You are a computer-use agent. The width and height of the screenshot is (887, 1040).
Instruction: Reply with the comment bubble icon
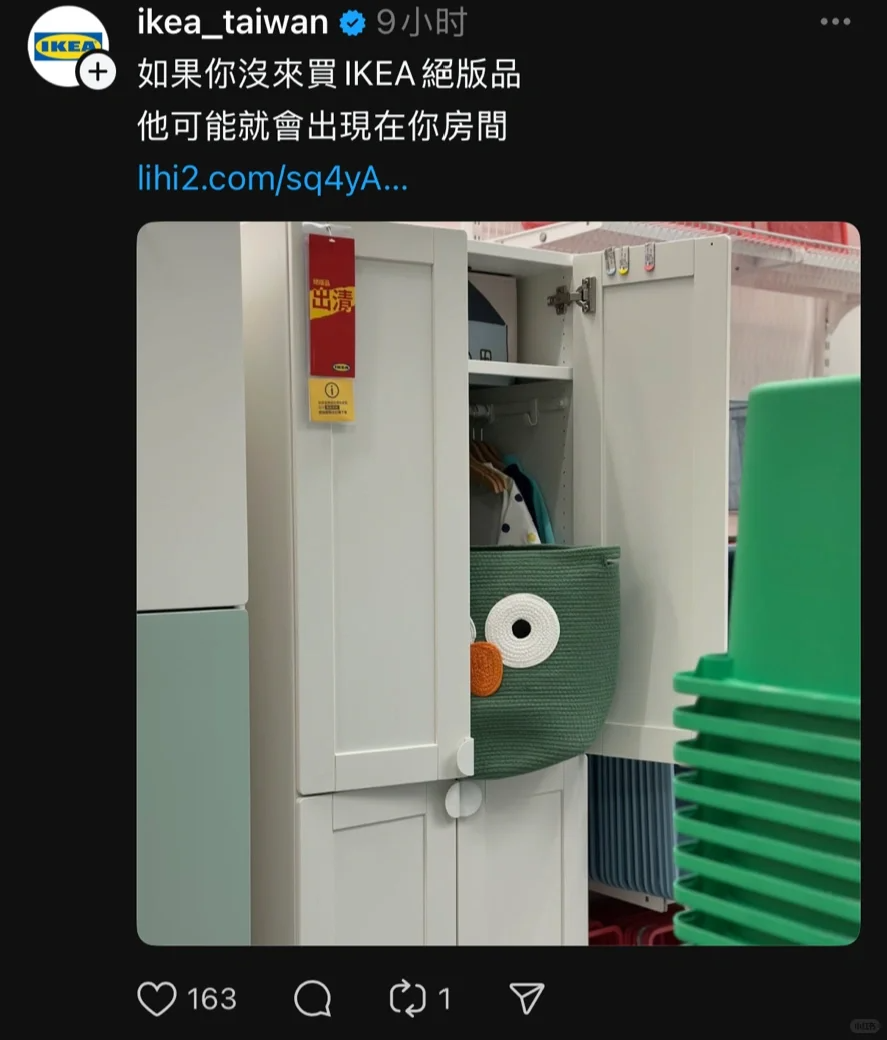313,998
